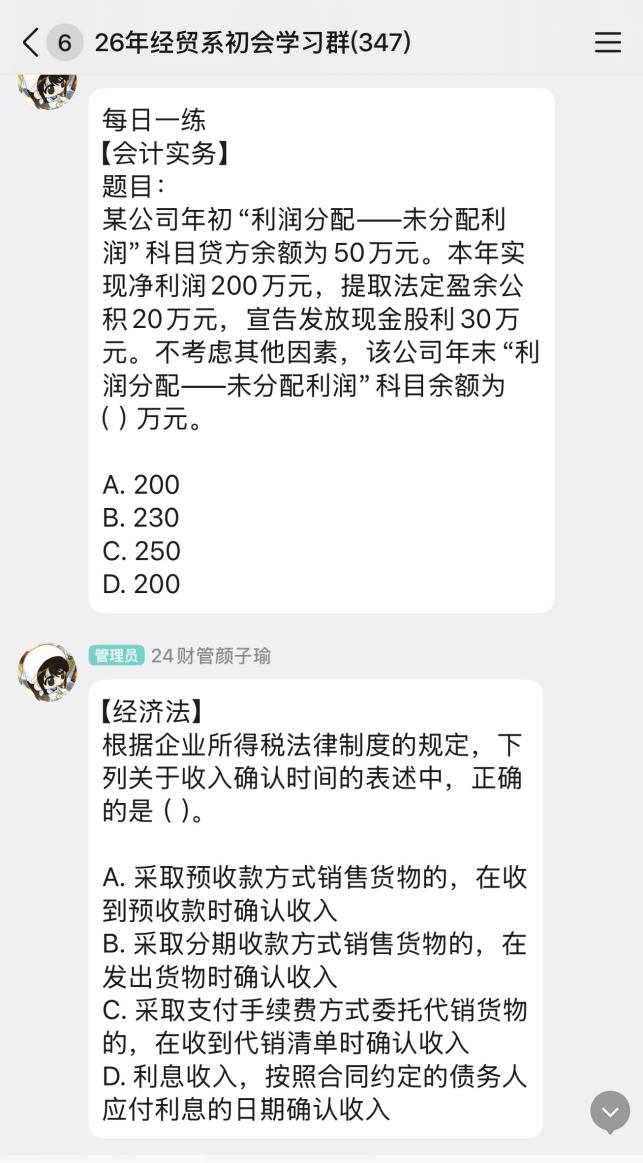Viewport: 643px width, 1163px height.
Task: Go back to the chat list
Action: pos(31,42)
